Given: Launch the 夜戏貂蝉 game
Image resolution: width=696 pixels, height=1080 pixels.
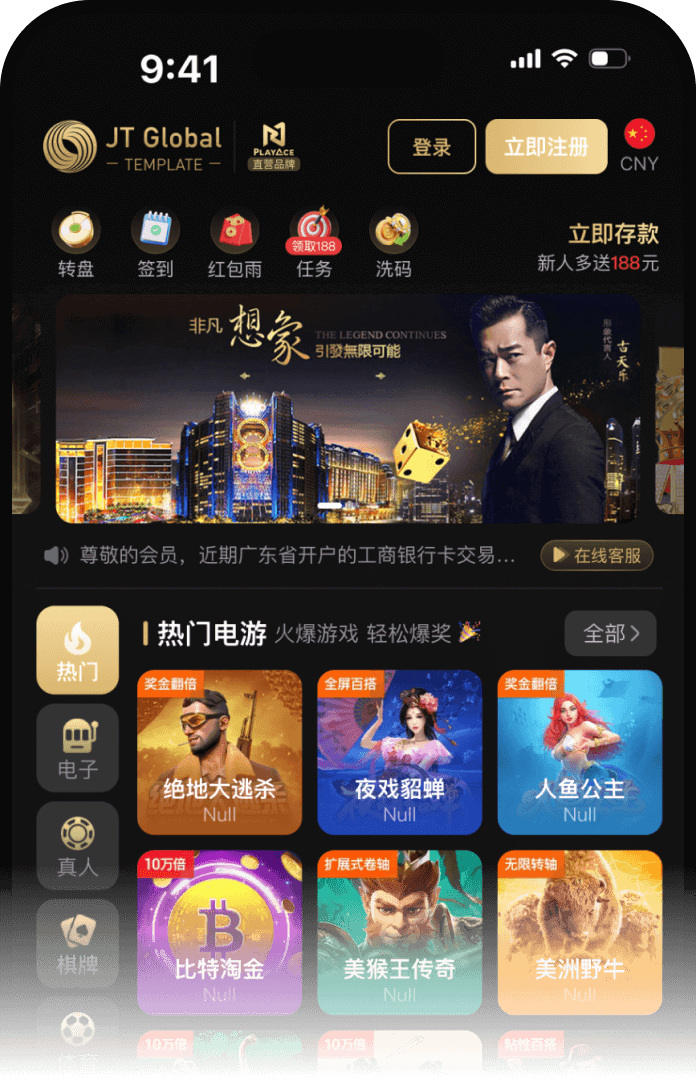Looking at the screenshot, I should (x=399, y=752).
